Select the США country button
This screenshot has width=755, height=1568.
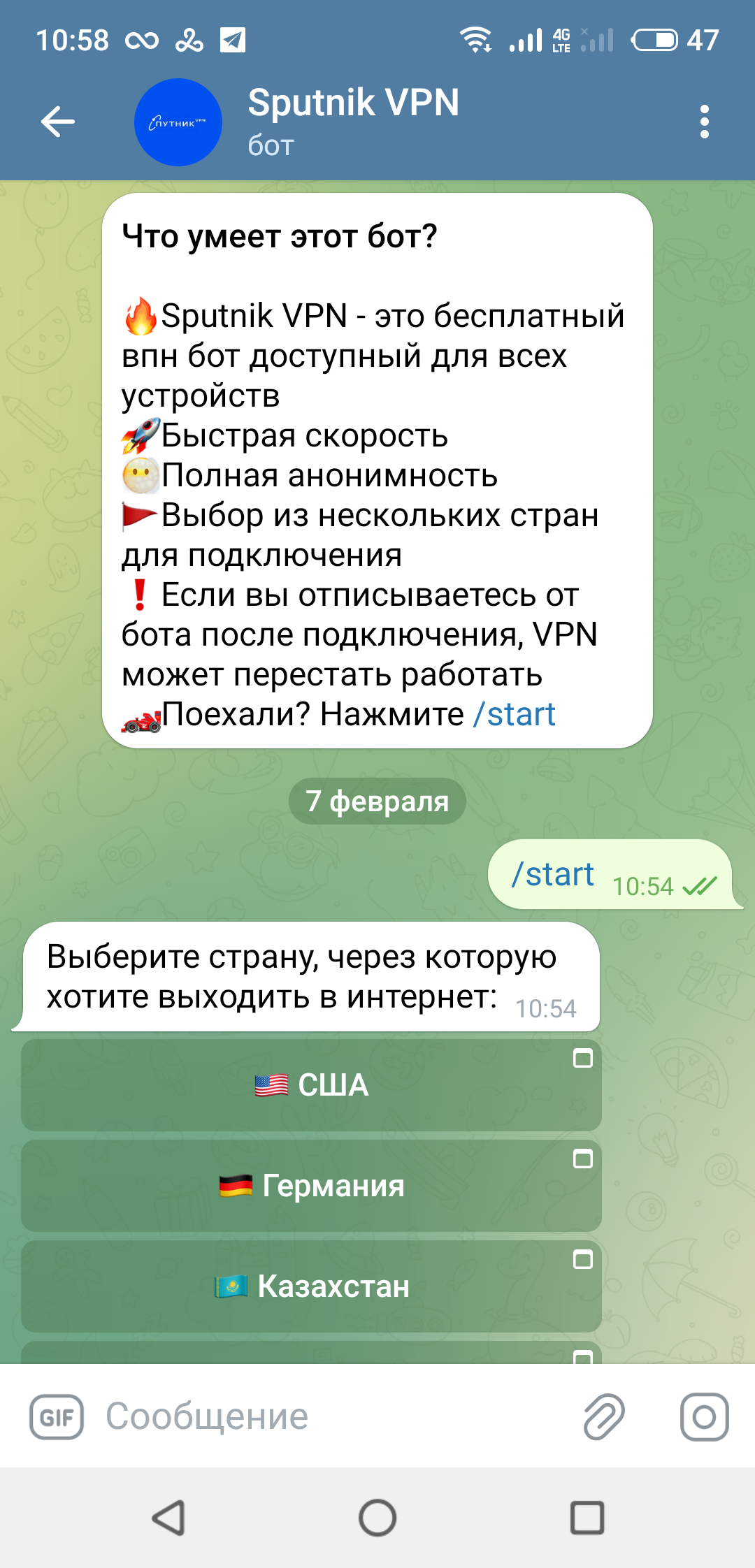coord(311,1084)
